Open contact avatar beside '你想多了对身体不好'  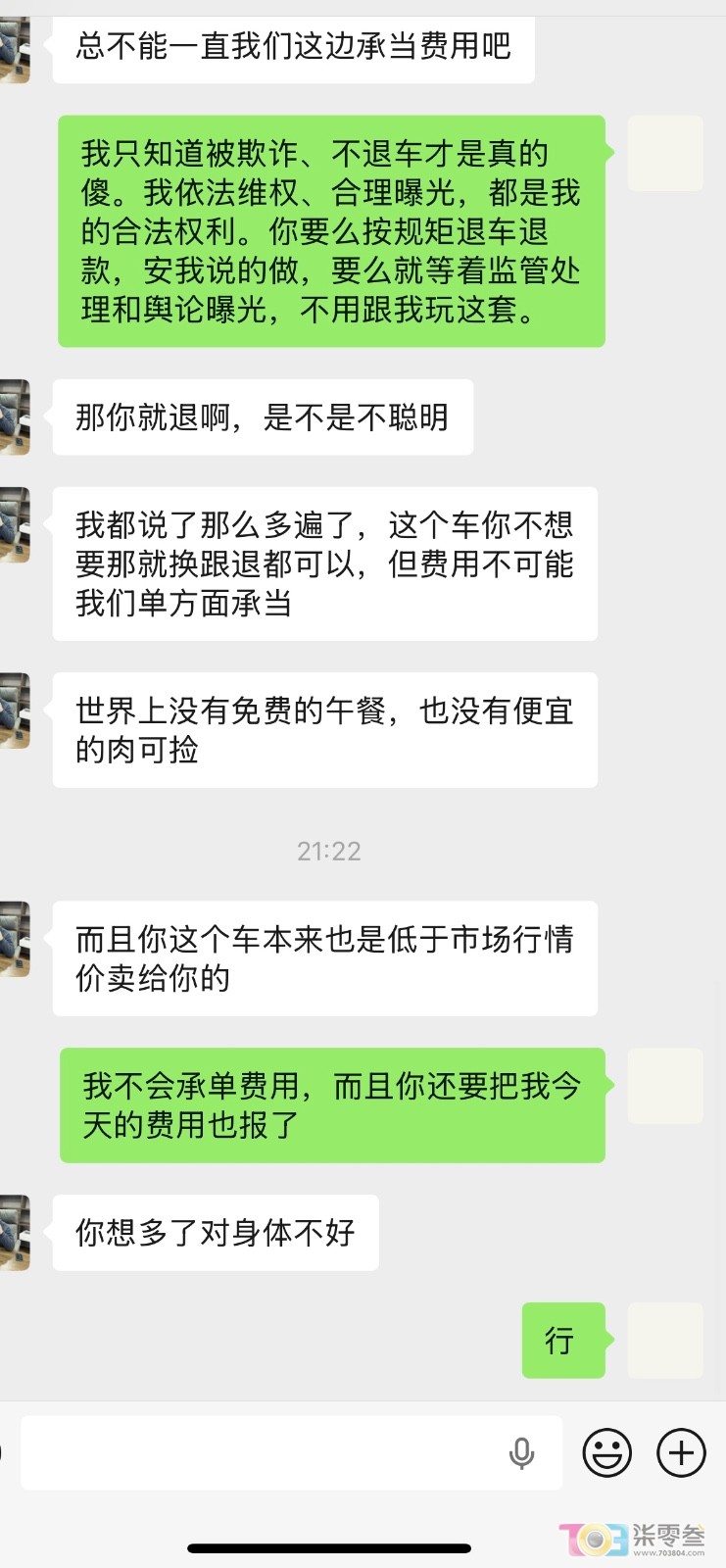click(x=15, y=1233)
